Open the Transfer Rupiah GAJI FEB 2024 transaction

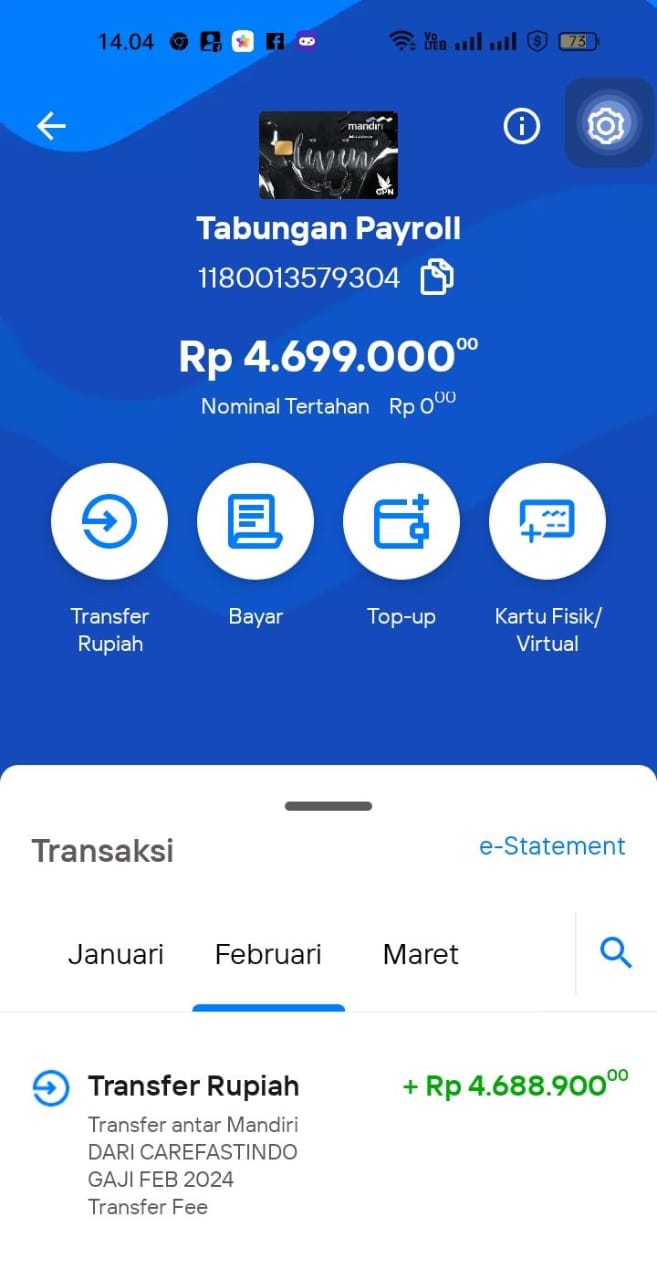(328, 1144)
